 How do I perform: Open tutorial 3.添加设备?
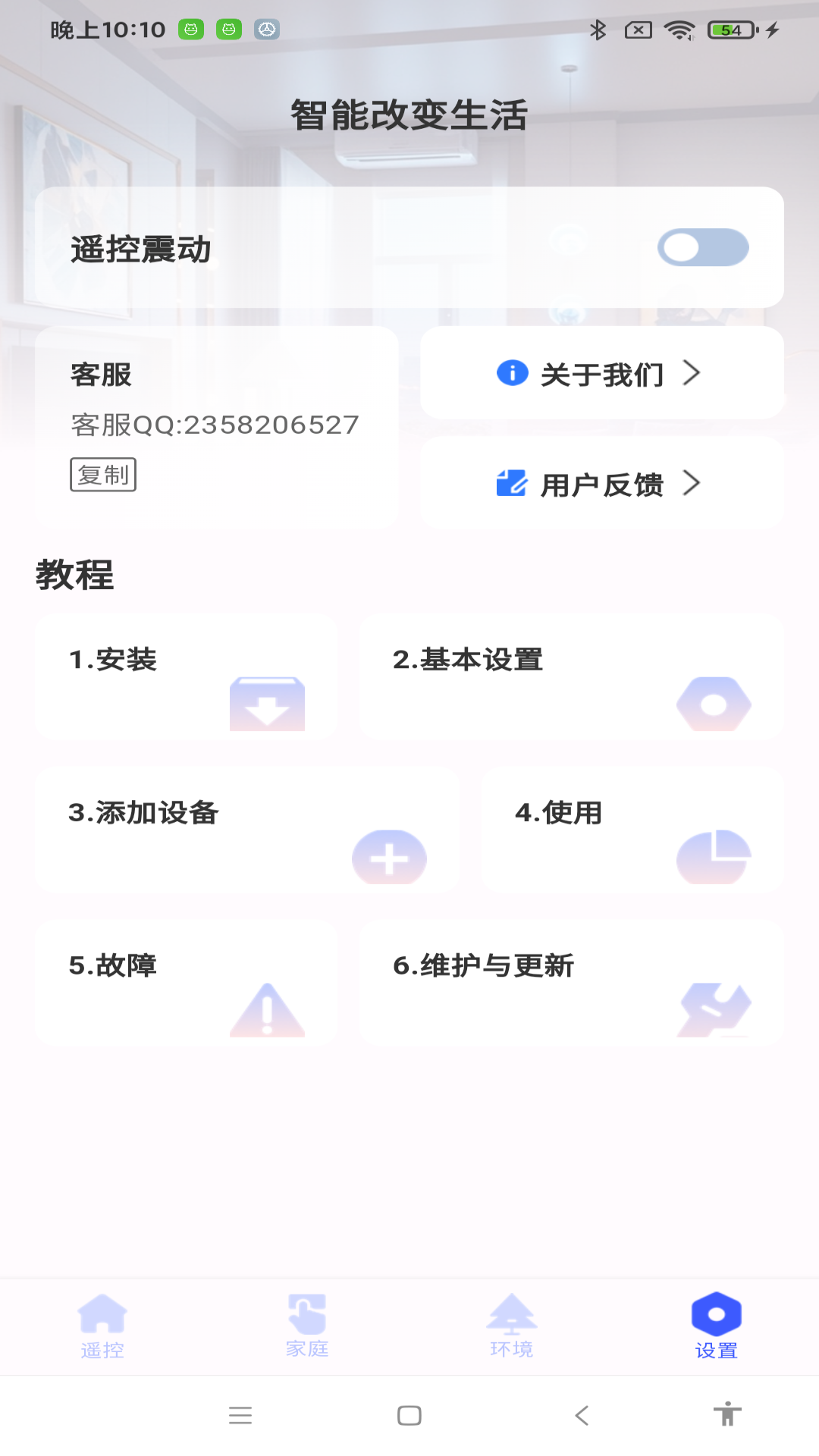click(x=247, y=830)
